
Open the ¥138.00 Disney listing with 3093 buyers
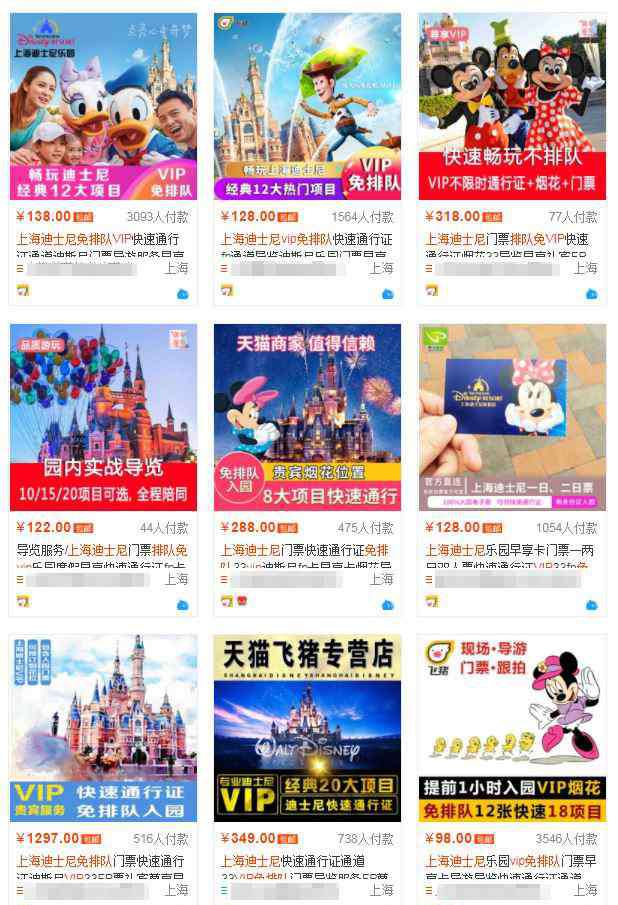(x=103, y=105)
